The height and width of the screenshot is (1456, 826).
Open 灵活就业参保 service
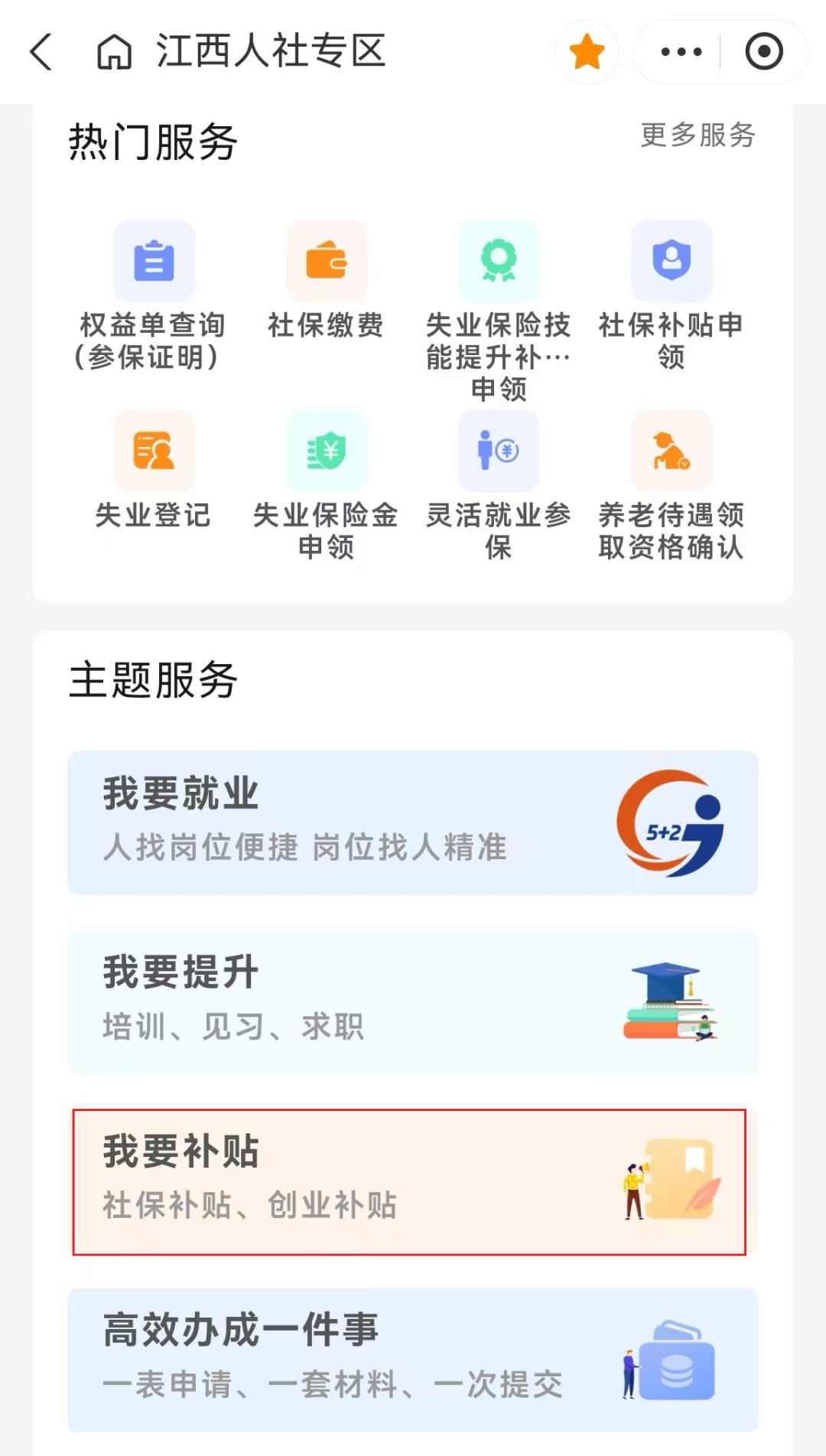(x=499, y=485)
